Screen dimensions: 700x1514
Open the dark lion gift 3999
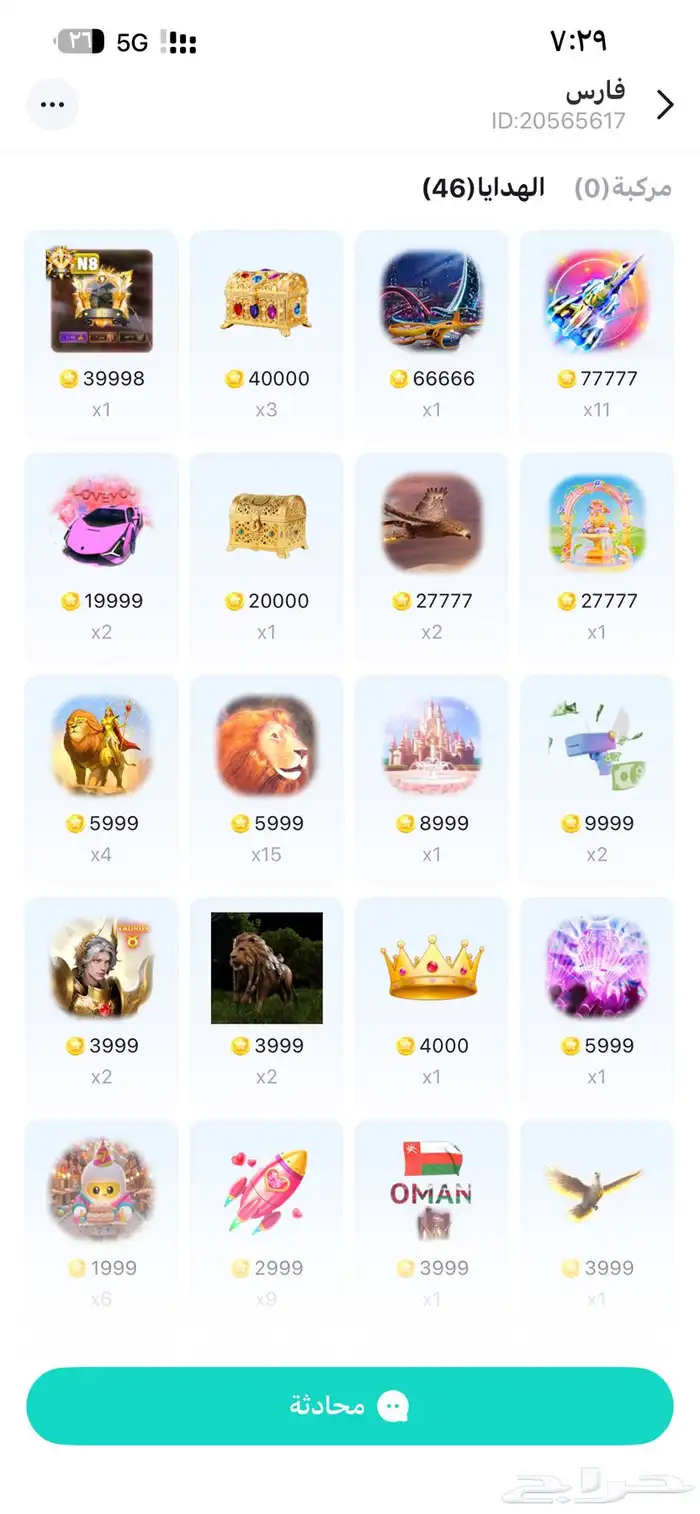[x=266, y=968]
